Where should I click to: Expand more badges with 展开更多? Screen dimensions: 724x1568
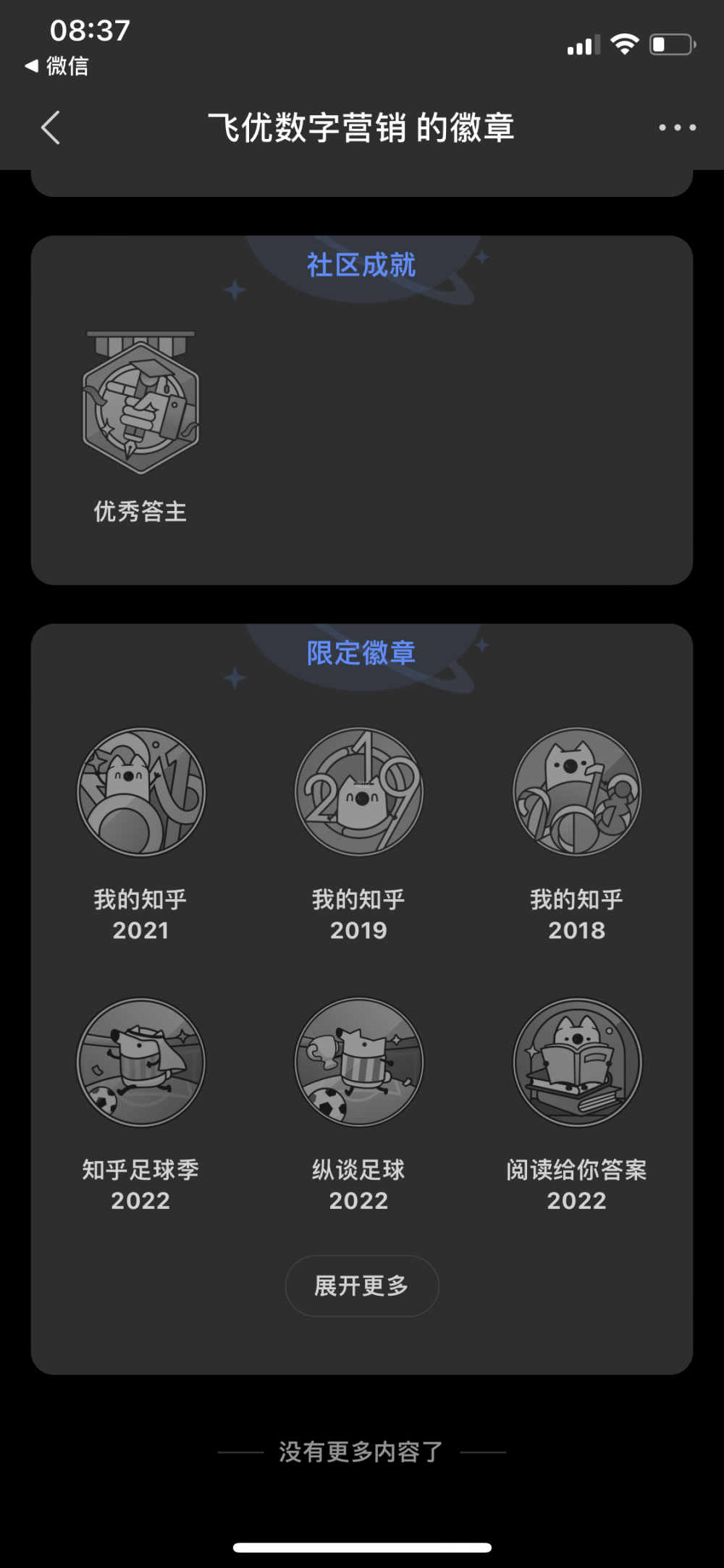362,1286
